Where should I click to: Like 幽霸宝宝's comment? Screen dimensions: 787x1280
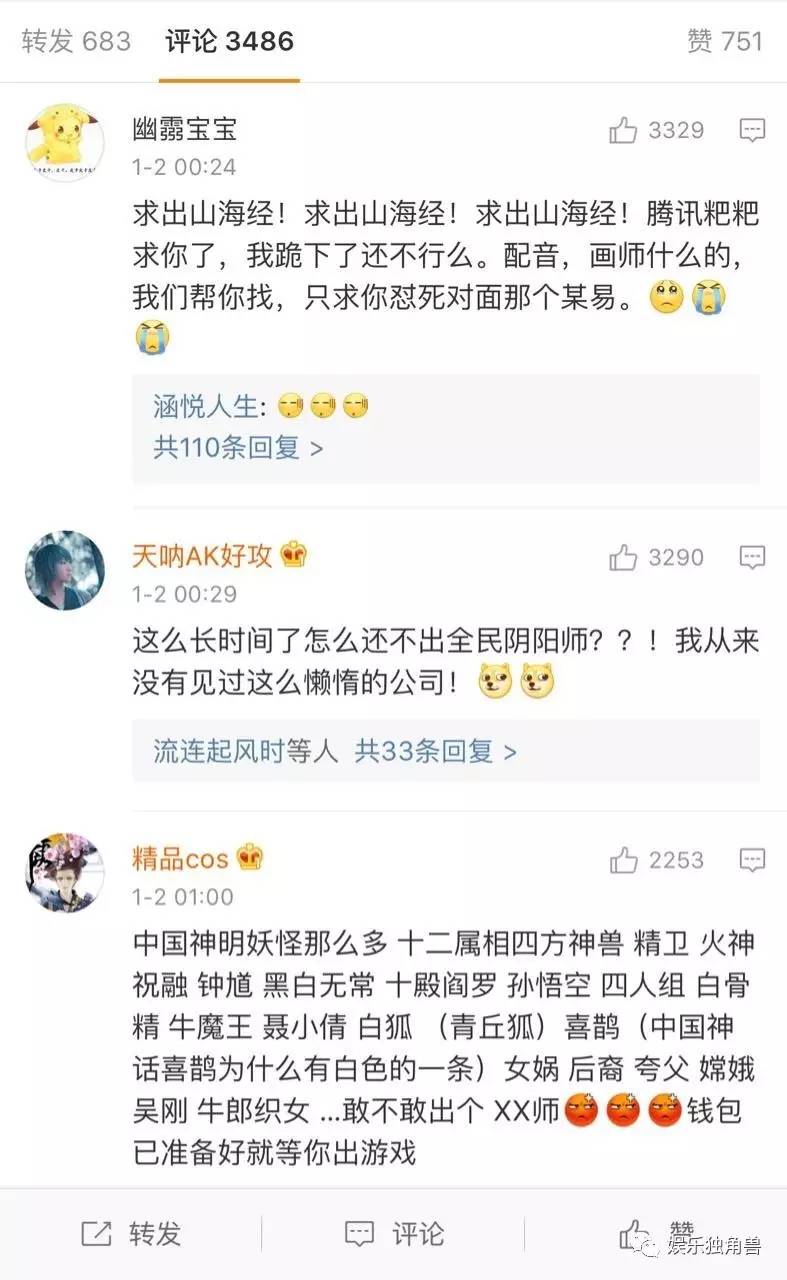pos(624,130)
